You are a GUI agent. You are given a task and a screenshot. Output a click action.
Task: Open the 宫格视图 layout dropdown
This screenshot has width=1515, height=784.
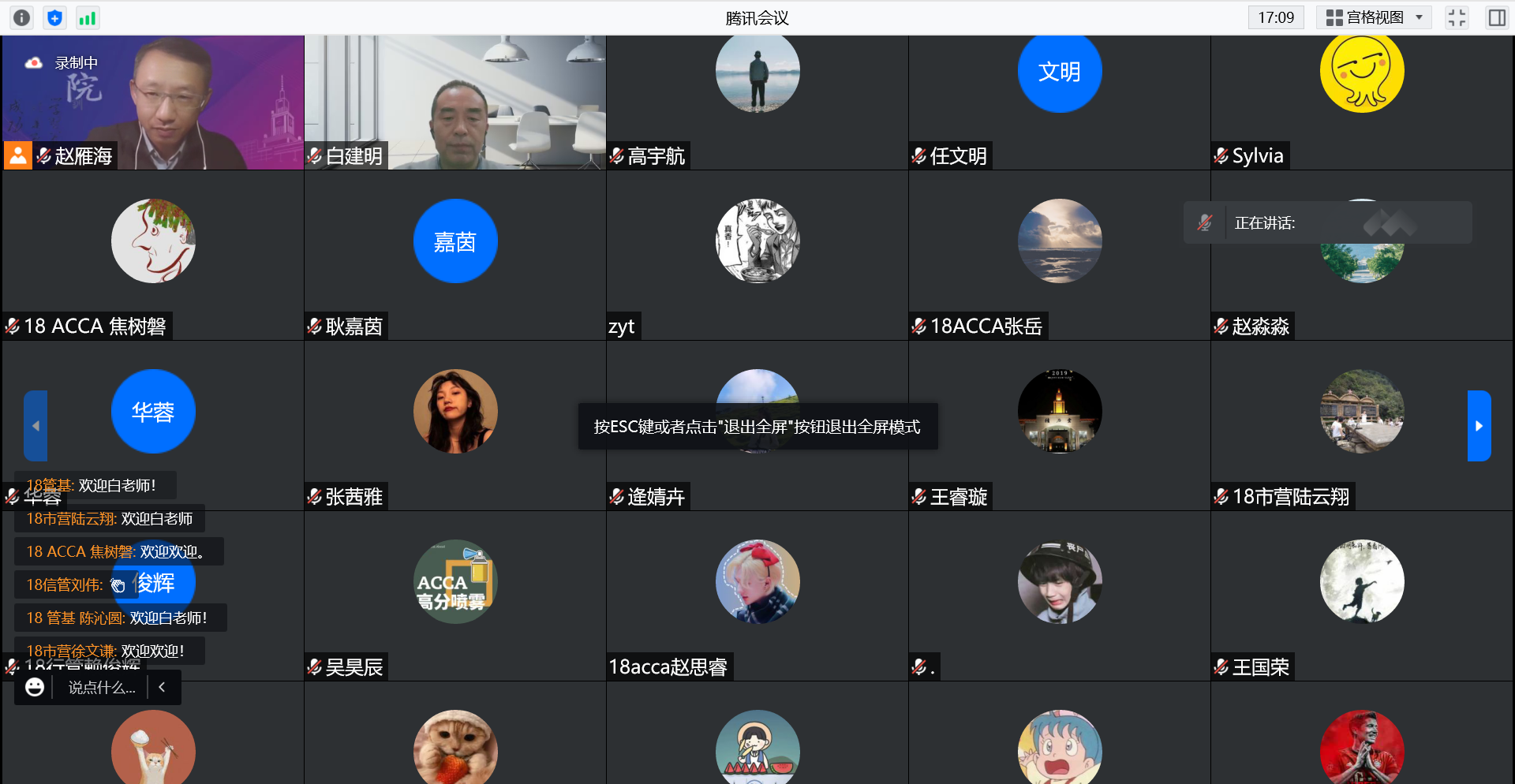pyautogui.click(x=1374, y=17)
